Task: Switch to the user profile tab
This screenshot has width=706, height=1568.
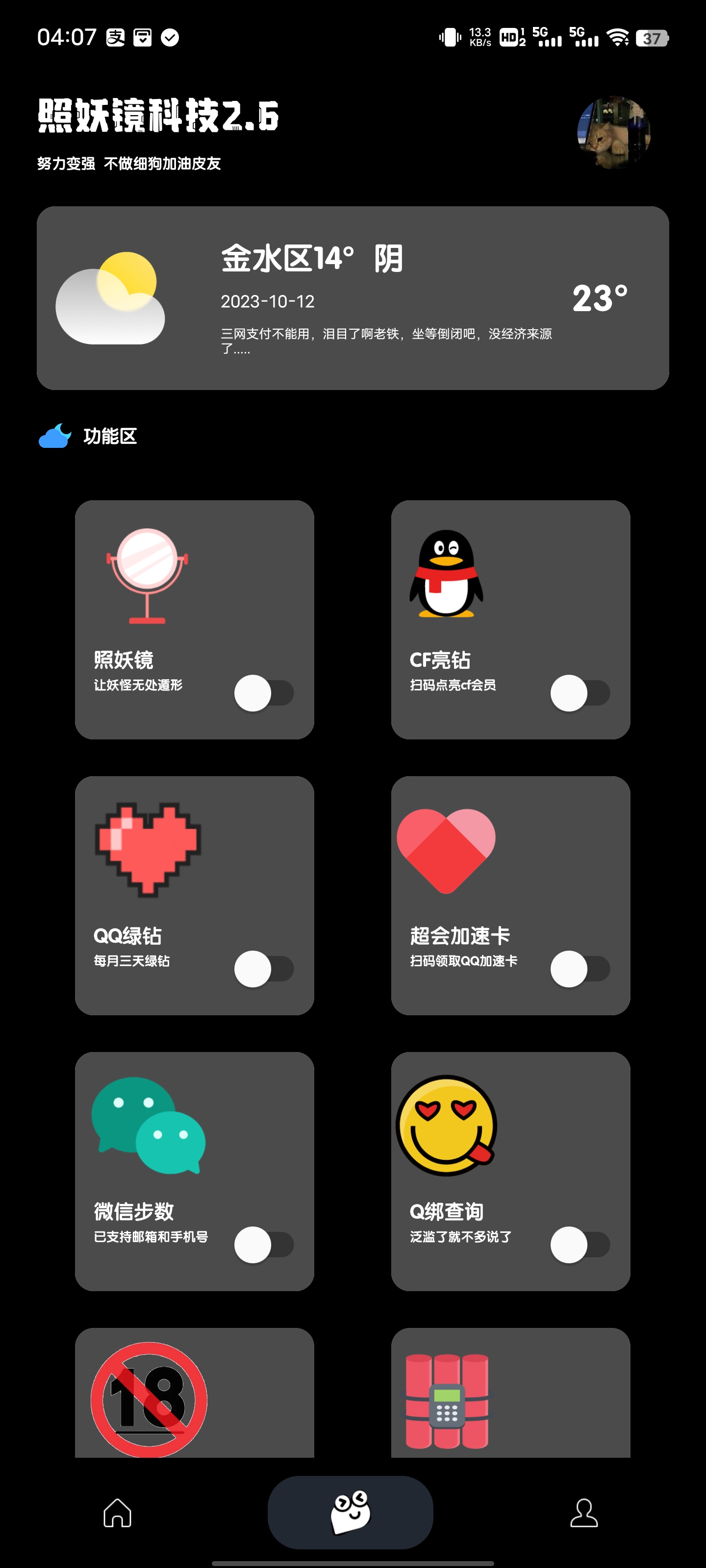Action: (583, 1513)
